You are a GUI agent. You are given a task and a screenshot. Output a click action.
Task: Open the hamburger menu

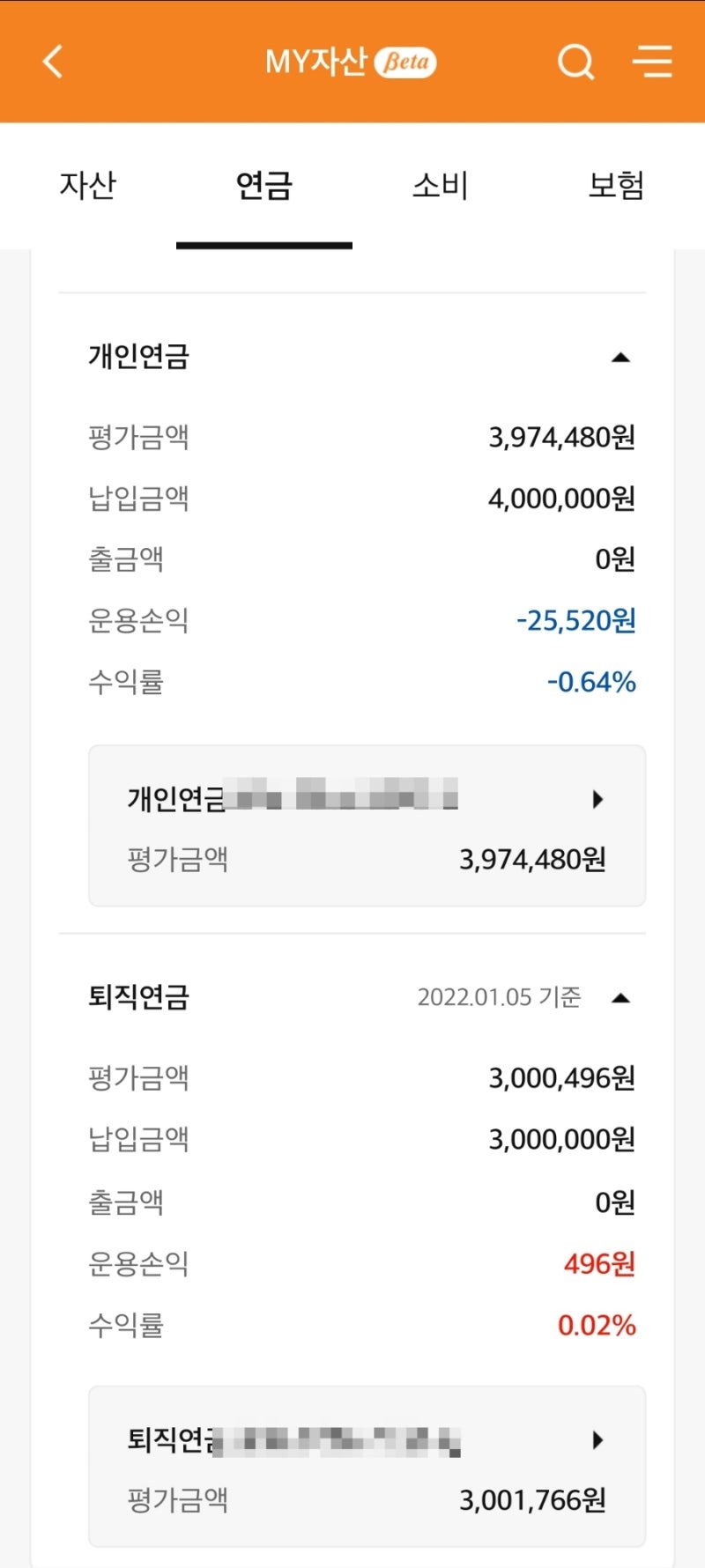pyautogui.click(x=653, y=62)
